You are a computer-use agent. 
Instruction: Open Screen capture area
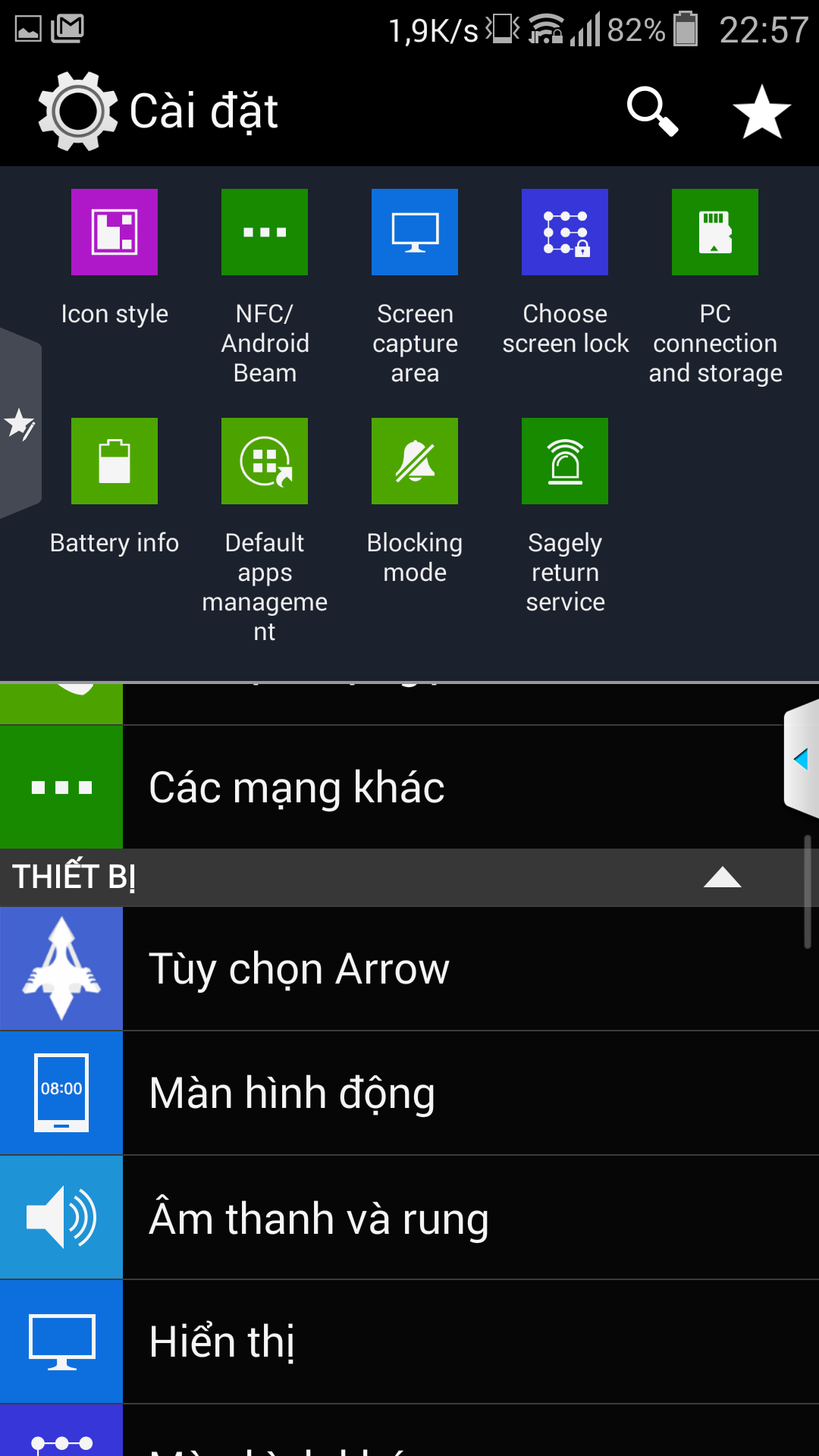pos(415,287)
